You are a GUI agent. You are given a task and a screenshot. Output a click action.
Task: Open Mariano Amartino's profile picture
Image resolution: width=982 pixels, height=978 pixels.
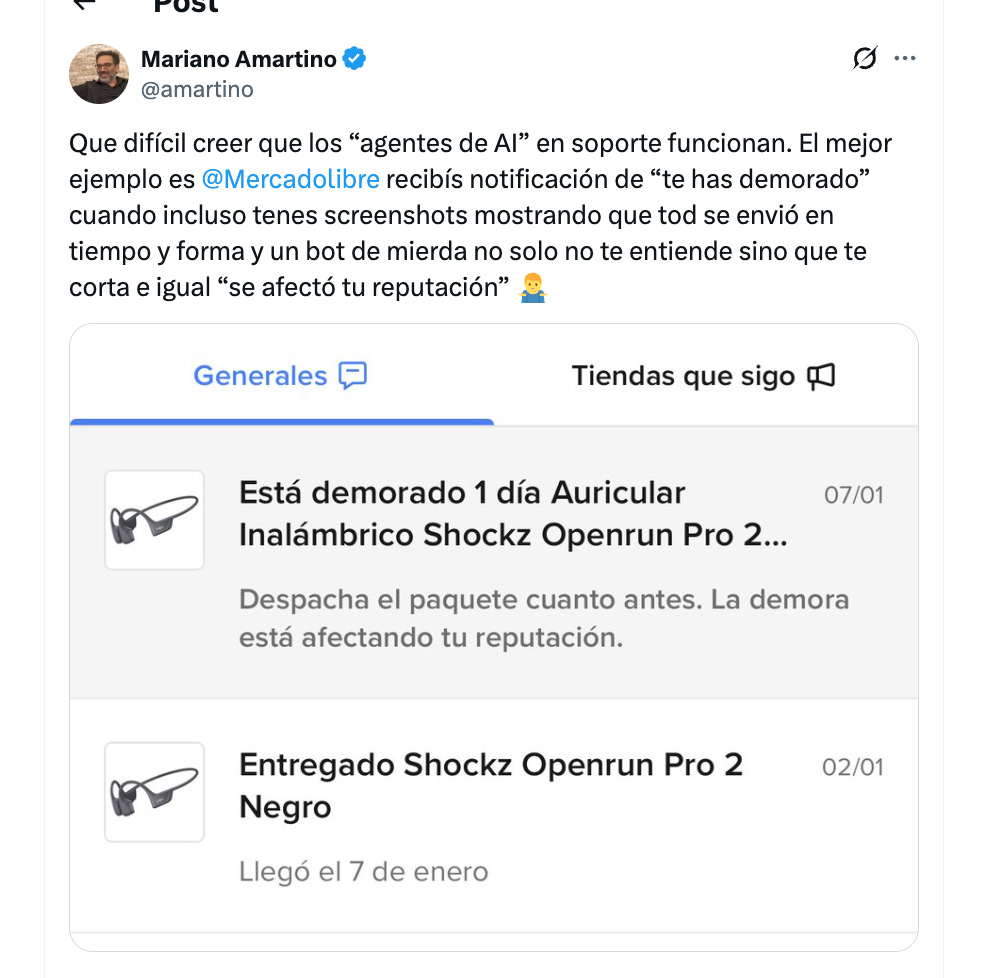(x=99, y=74)
